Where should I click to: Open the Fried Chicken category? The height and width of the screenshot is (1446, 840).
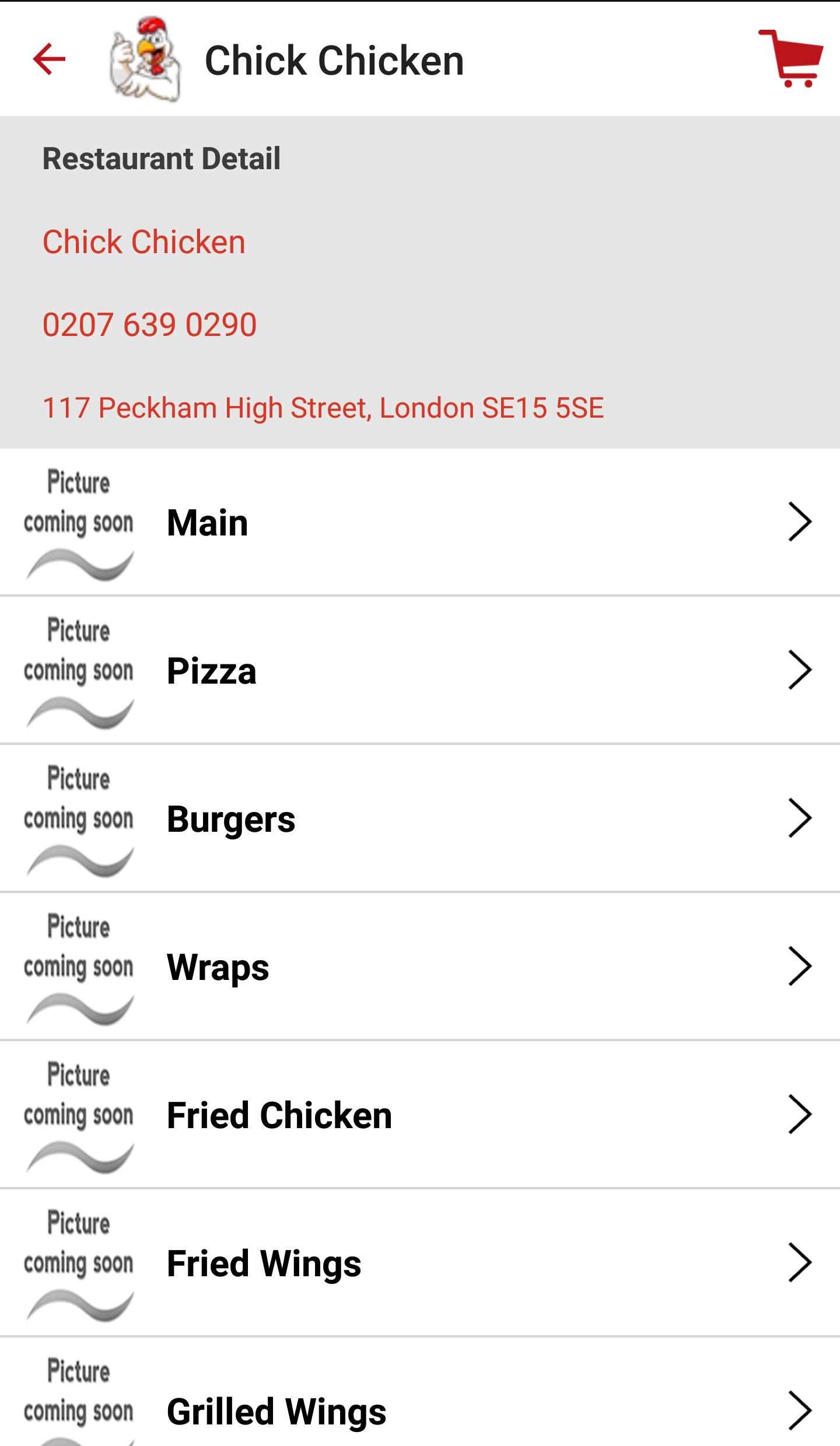click(x=419, y=1115)
